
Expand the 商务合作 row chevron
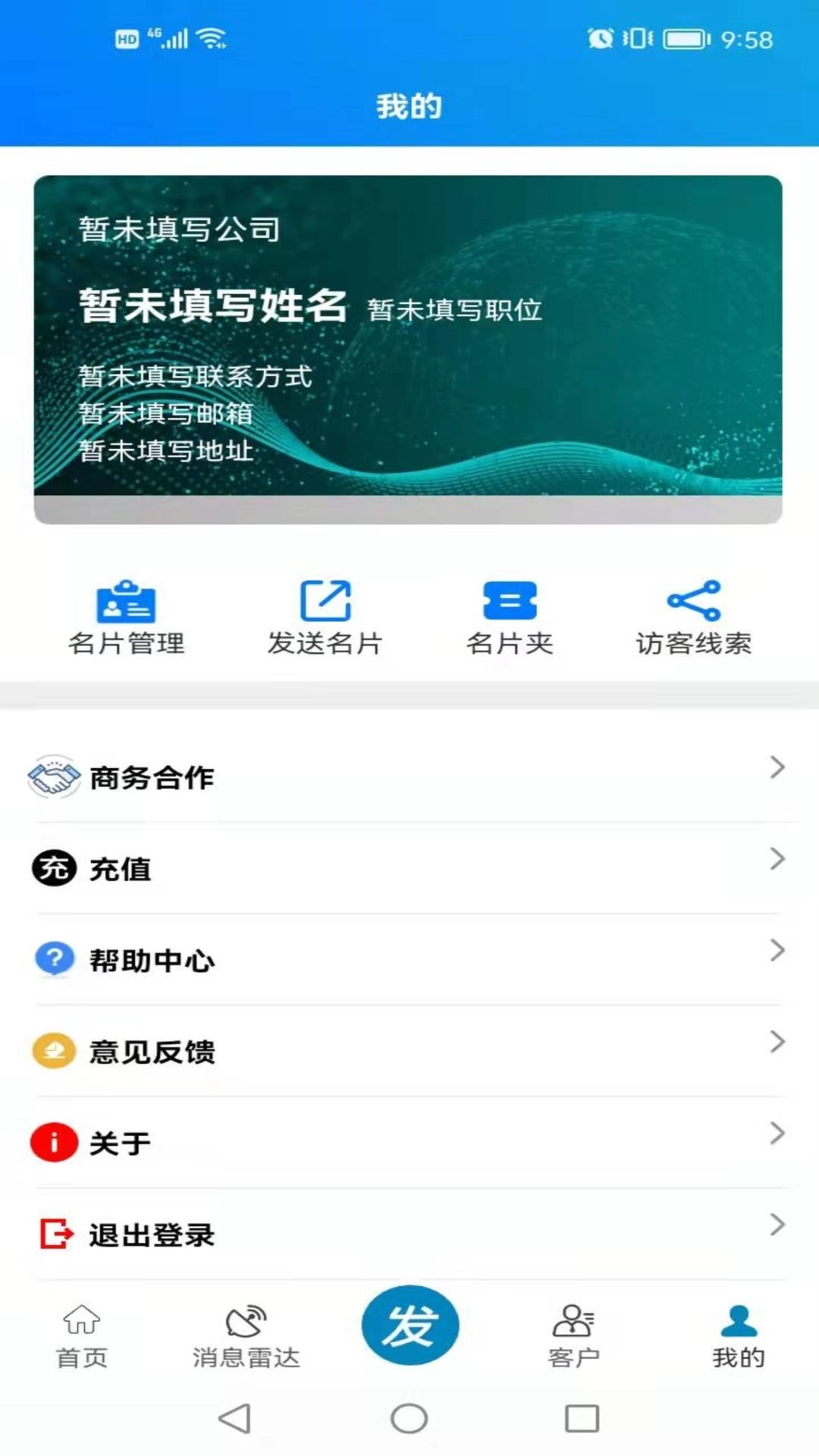point(777,767)
